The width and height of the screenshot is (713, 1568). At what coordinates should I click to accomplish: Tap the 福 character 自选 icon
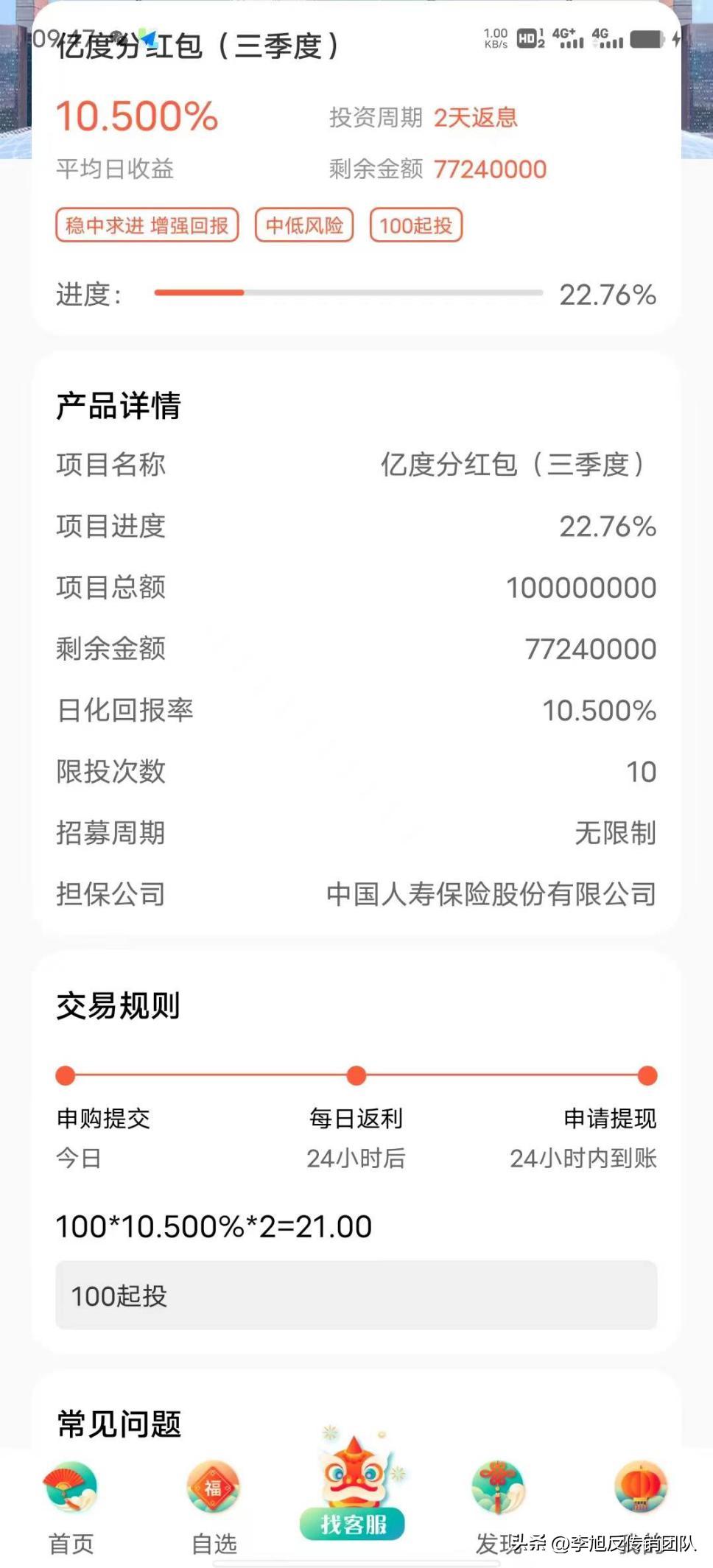point(211,1488)
